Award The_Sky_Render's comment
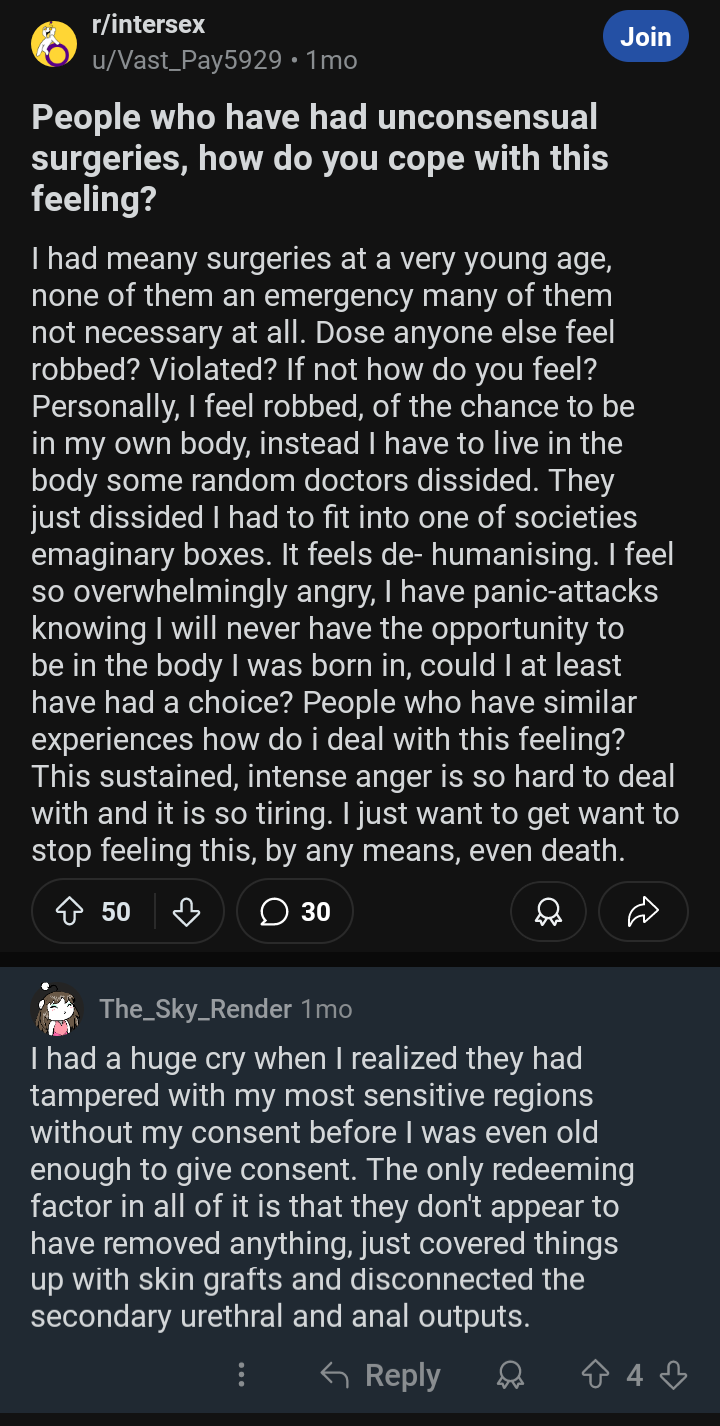 coord(511,1376)
